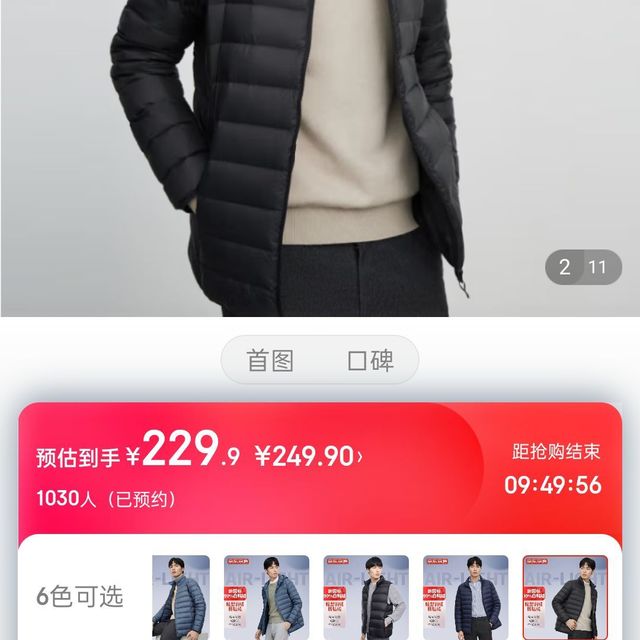Switch to the 口碑 tab

[370, 360]
